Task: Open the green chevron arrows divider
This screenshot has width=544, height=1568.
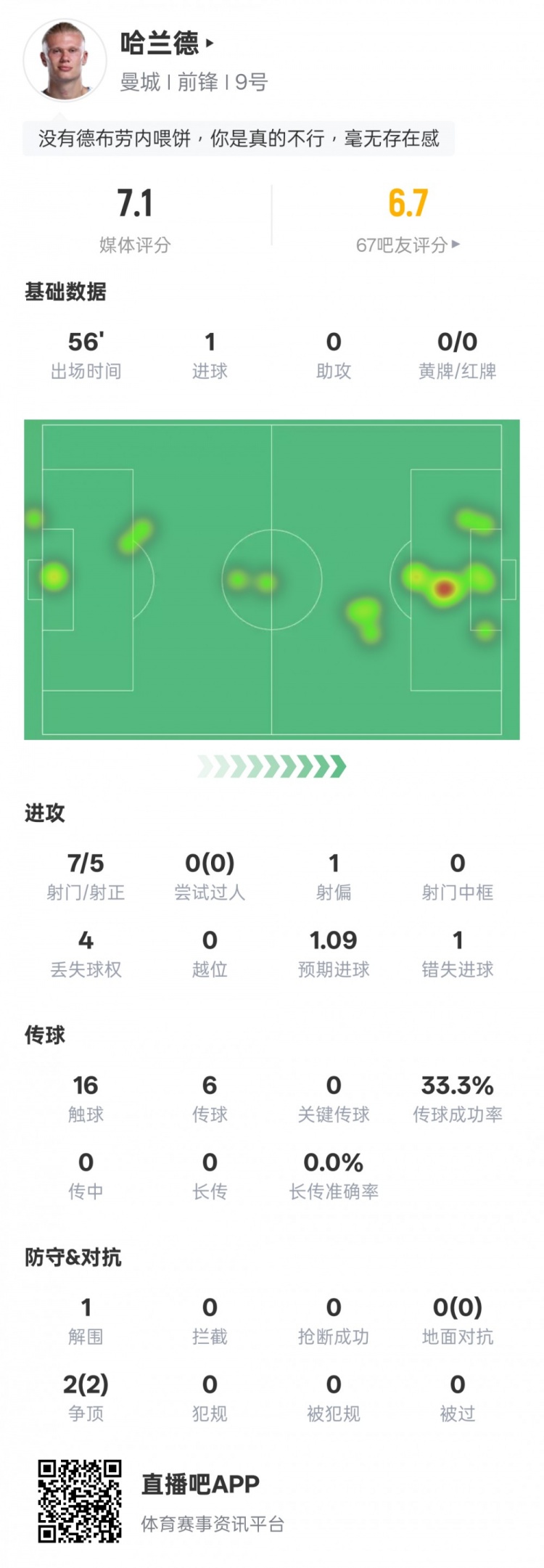Action: pos(272,765)
